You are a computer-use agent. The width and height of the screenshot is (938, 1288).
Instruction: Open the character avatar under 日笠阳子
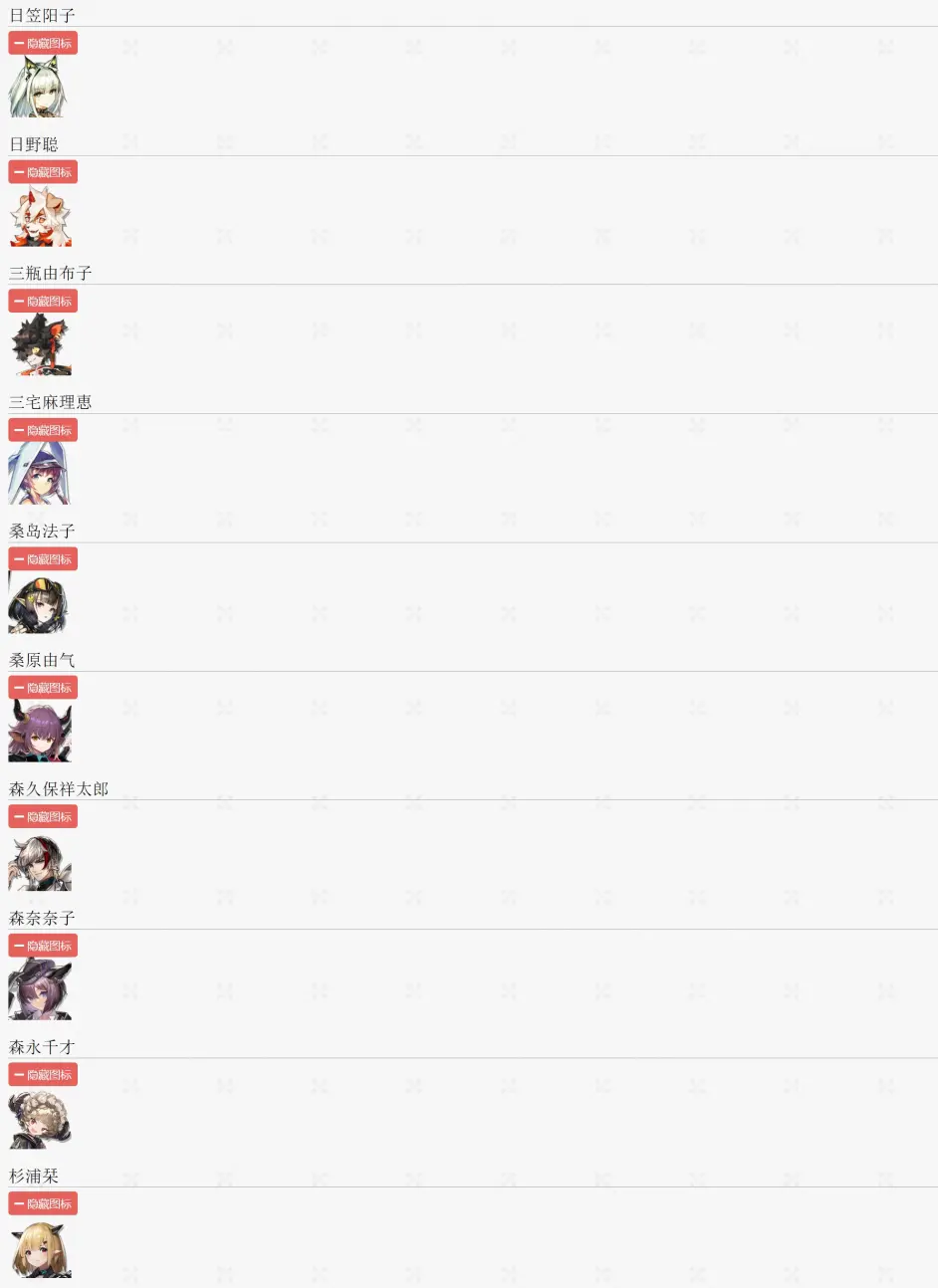40,88
